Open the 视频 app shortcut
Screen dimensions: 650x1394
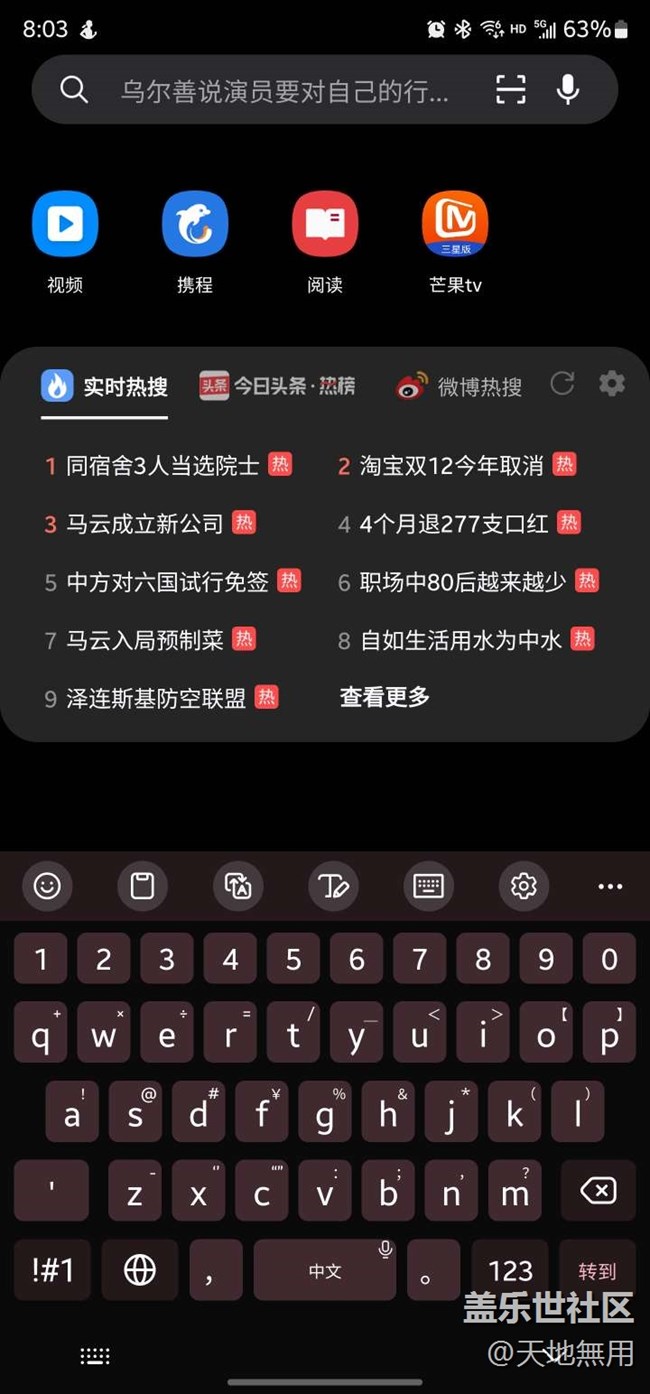pyautogui.click(x=65, y=225)
